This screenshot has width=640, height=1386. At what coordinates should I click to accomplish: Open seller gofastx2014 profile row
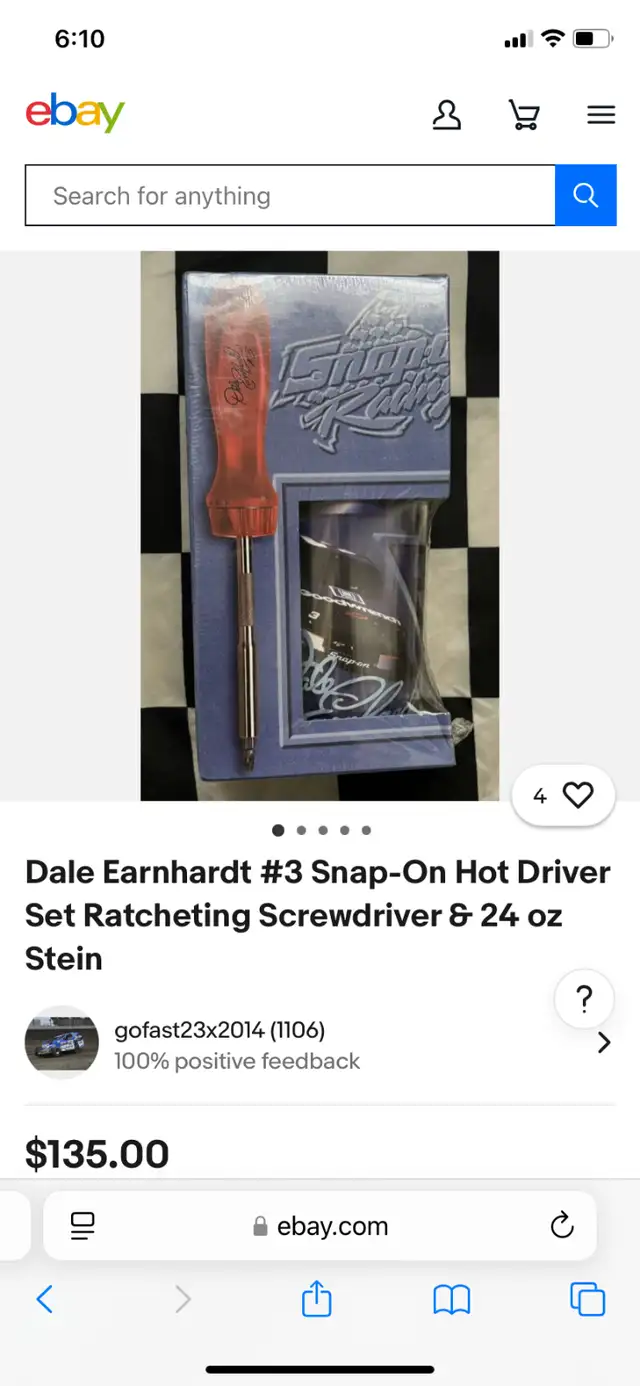coord(320,1044)
